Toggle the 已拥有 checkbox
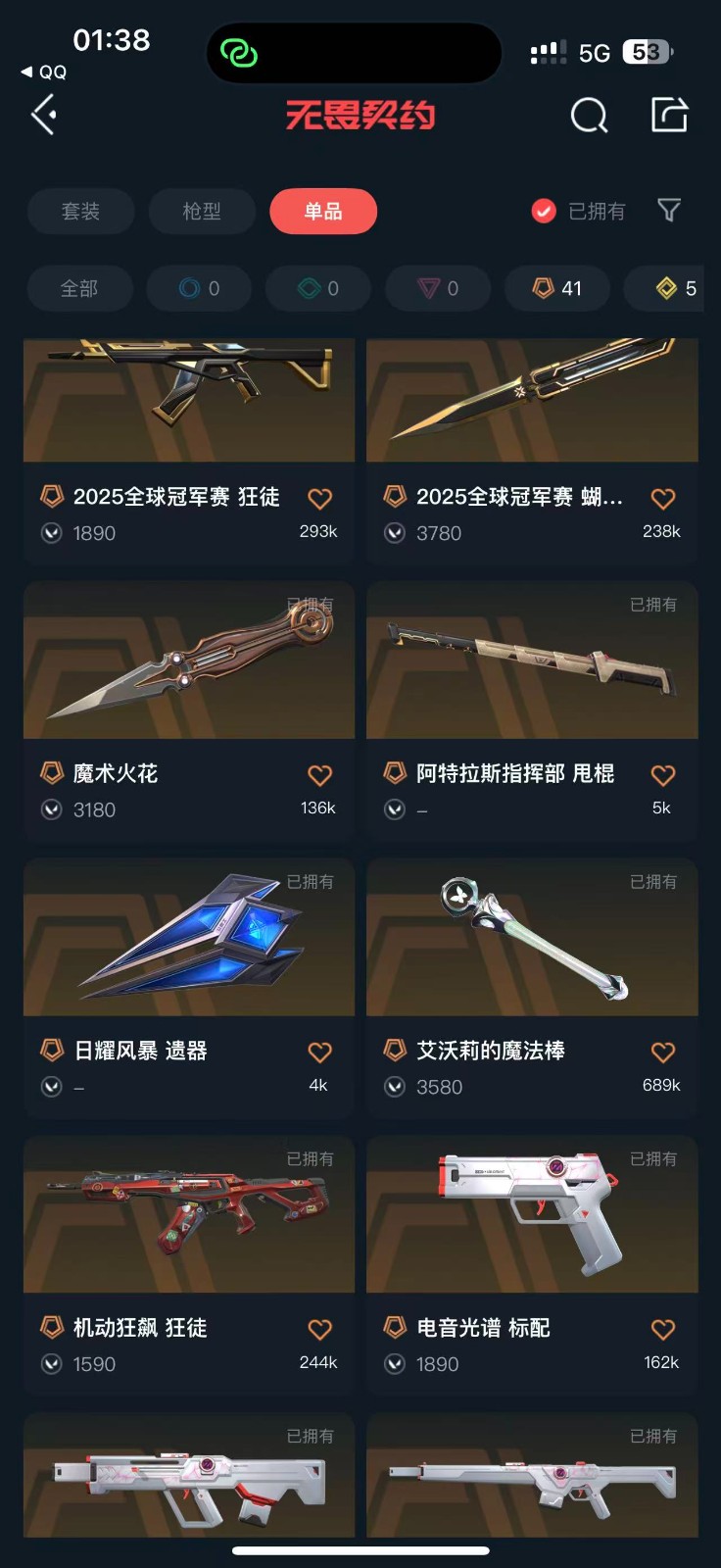The image size is (721, 1568). click(544, 211)
